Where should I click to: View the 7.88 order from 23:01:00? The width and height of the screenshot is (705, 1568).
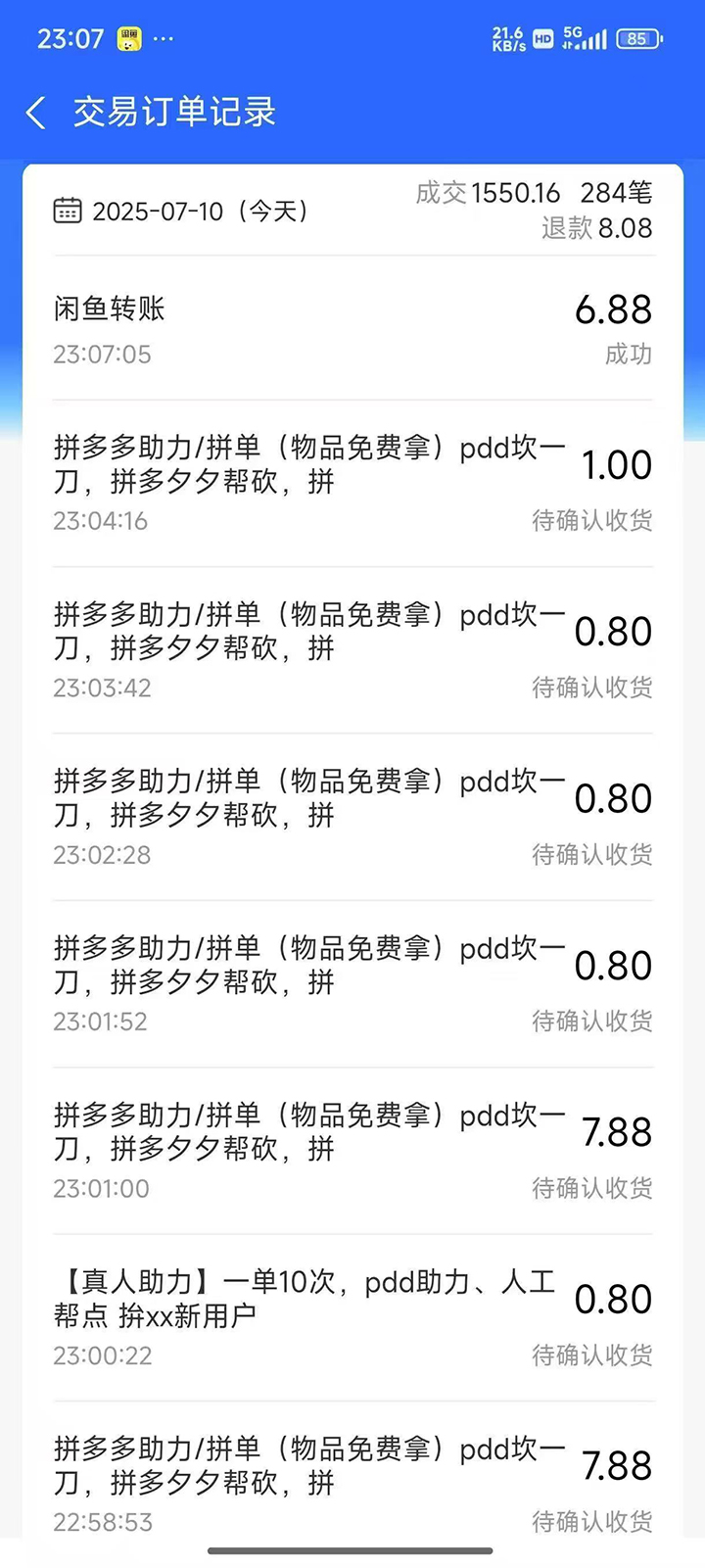(352, 1151)
